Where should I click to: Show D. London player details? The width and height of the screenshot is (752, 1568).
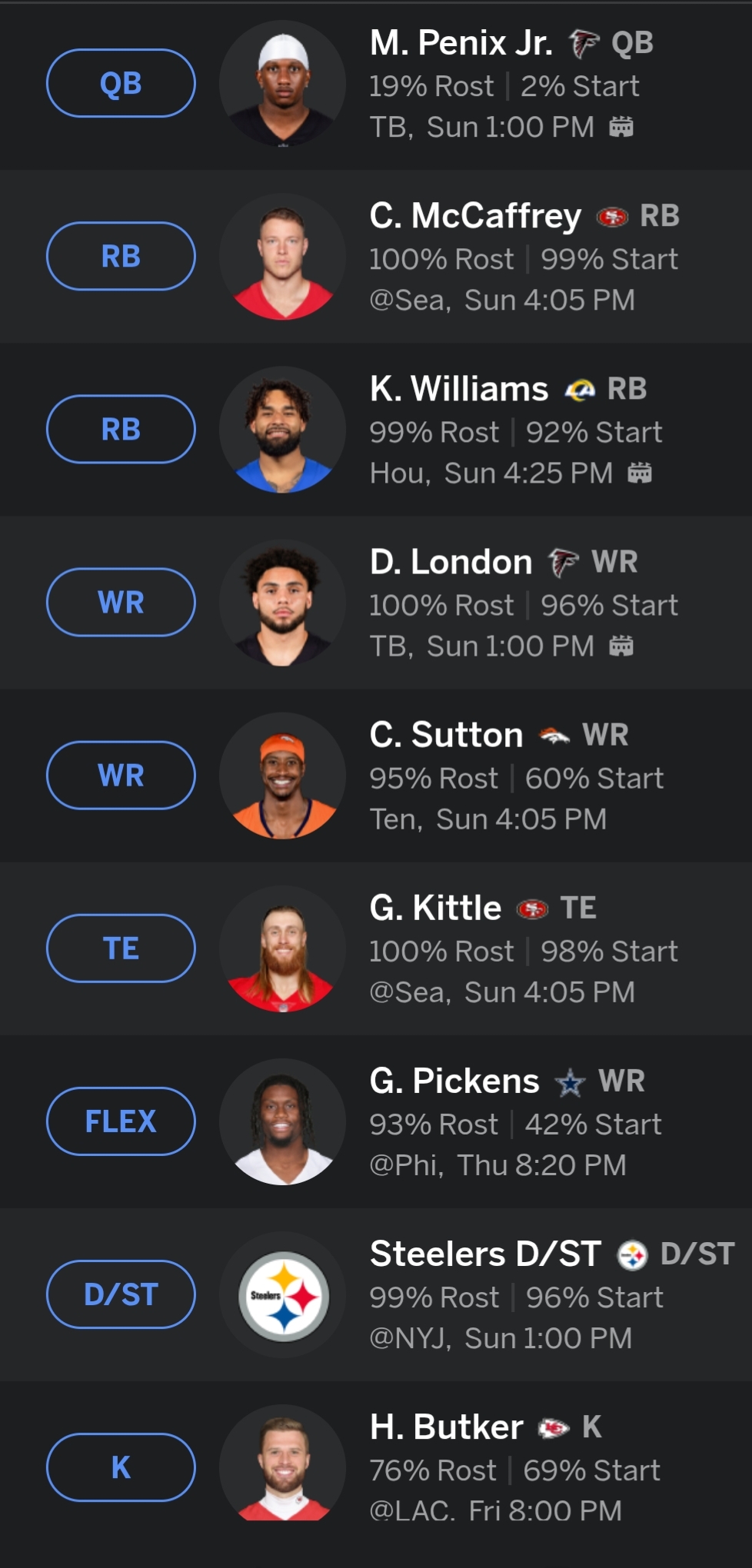(451, 562)
